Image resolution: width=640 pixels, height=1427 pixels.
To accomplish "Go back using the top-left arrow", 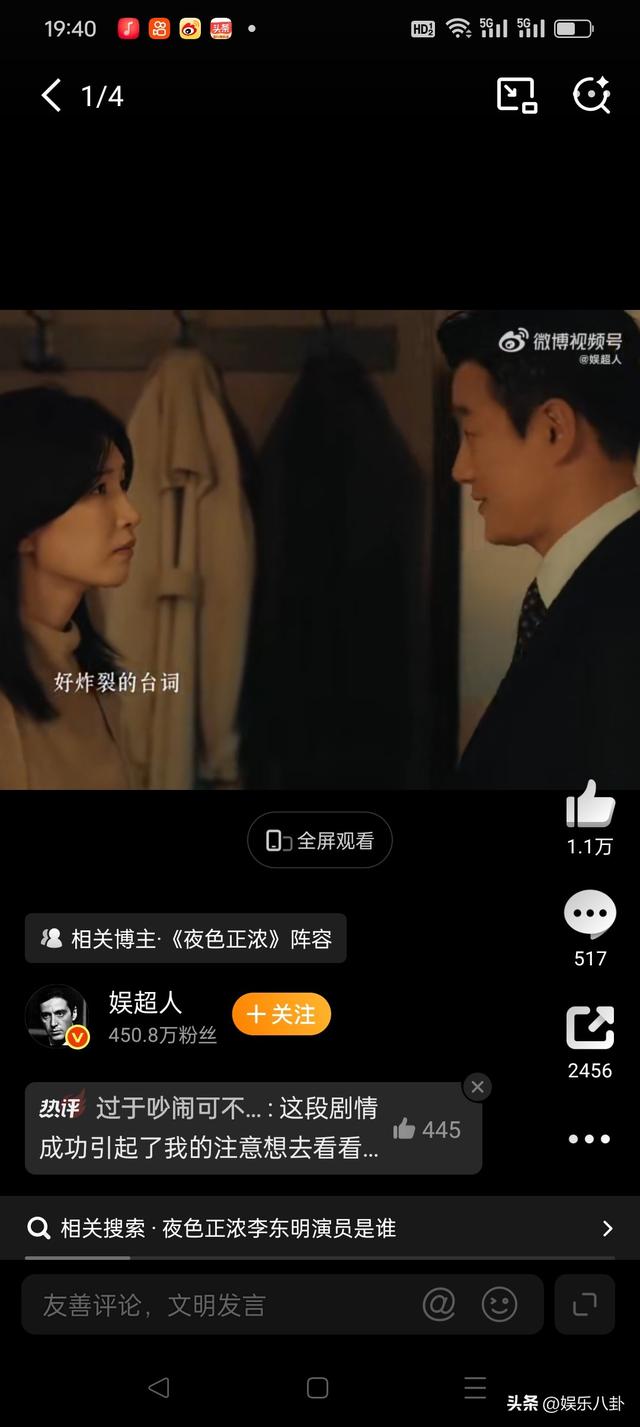I will click(x=51, y=96).
